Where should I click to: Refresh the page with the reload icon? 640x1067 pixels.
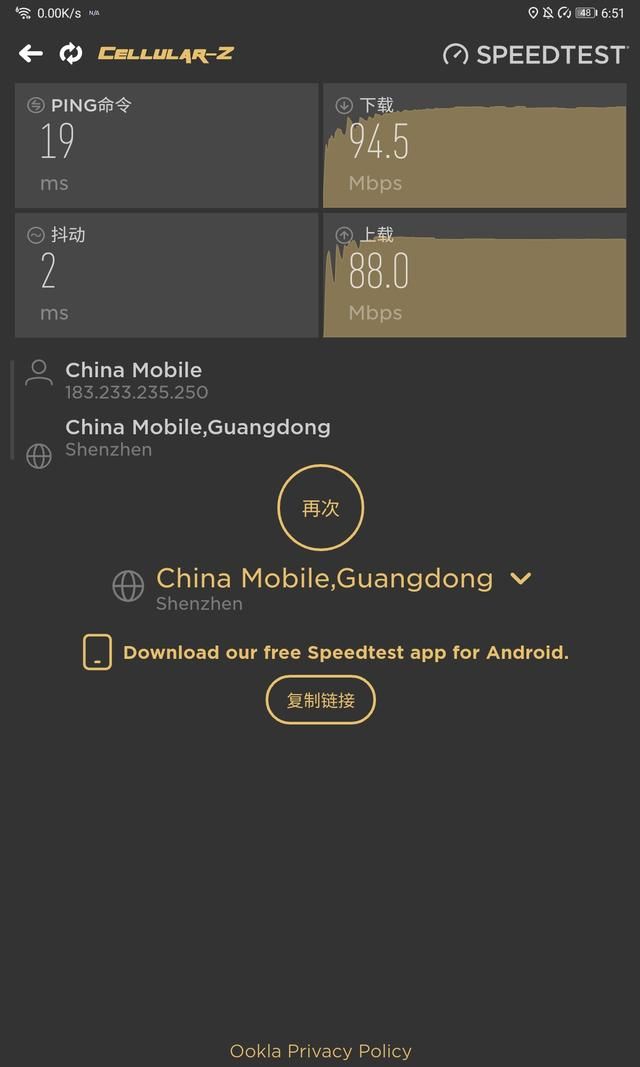click(71, 54)
